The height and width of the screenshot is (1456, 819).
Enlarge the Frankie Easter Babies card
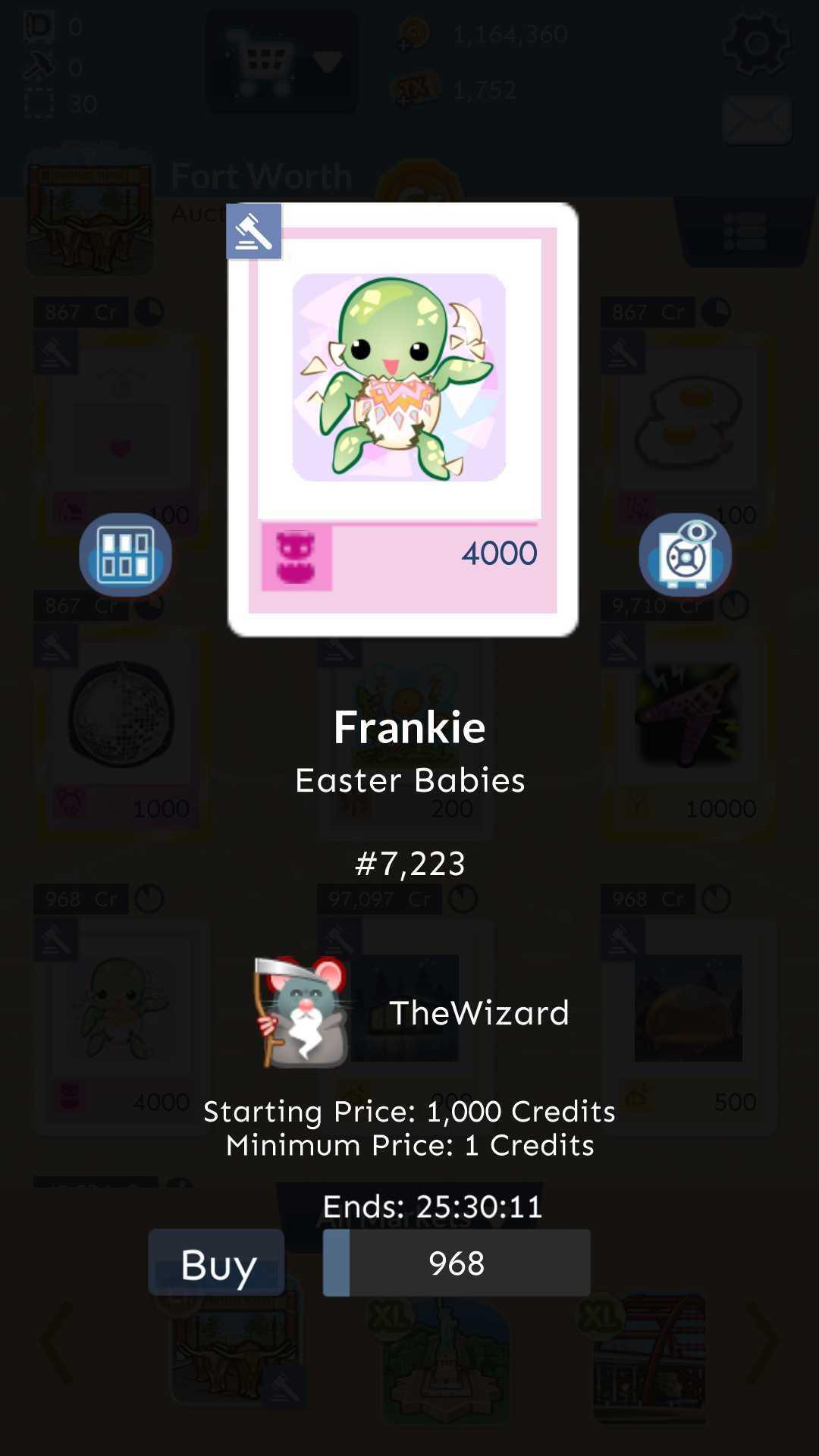tap(403, 419)
